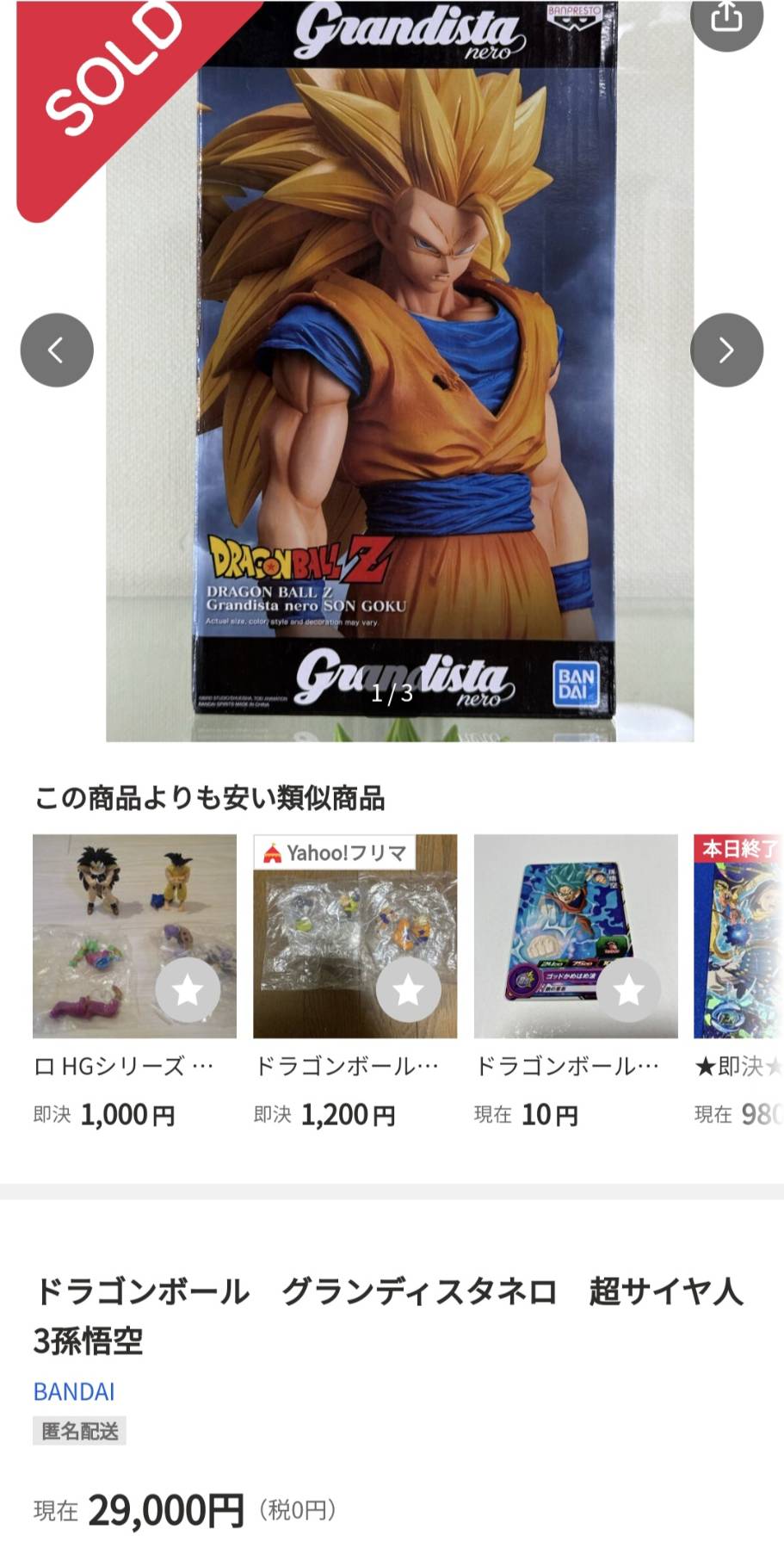Image resolution: width=784 pixels, height=1548 pixels.
Task: Add the 1,000円 HGシリーズ item to watchlist
Action: click(x=188, y=990)
